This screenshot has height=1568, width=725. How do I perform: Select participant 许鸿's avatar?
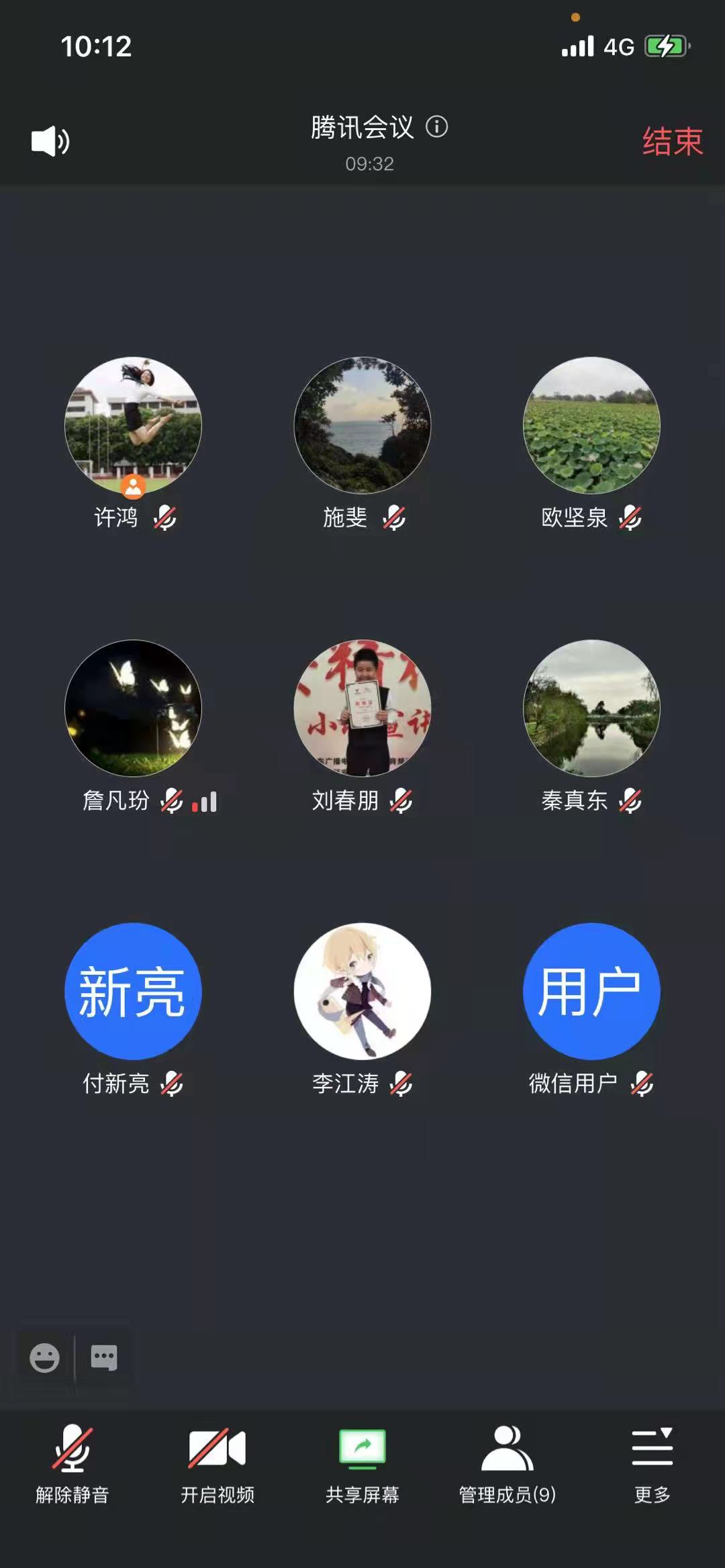(x=133, y=425)
